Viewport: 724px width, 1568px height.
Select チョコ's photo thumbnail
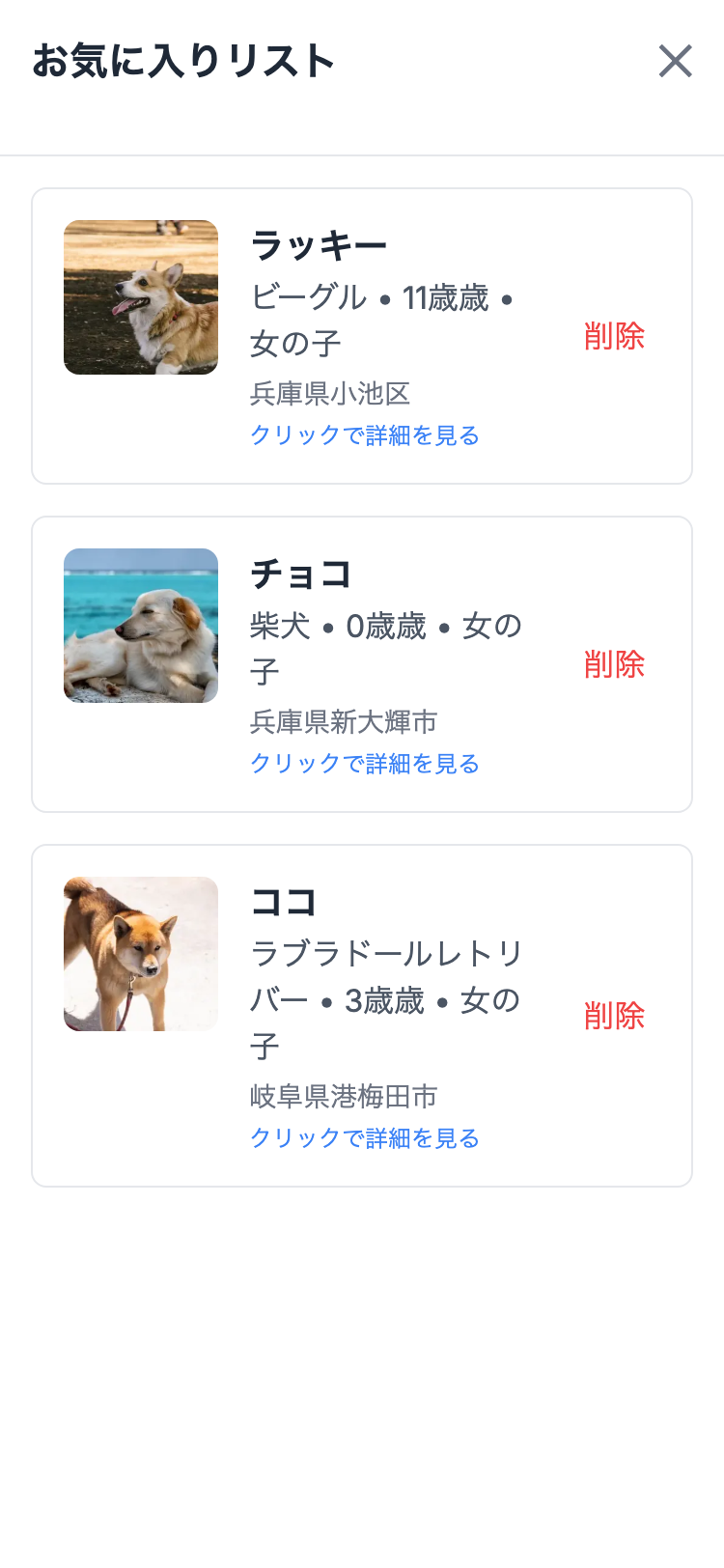coord(141,625)
